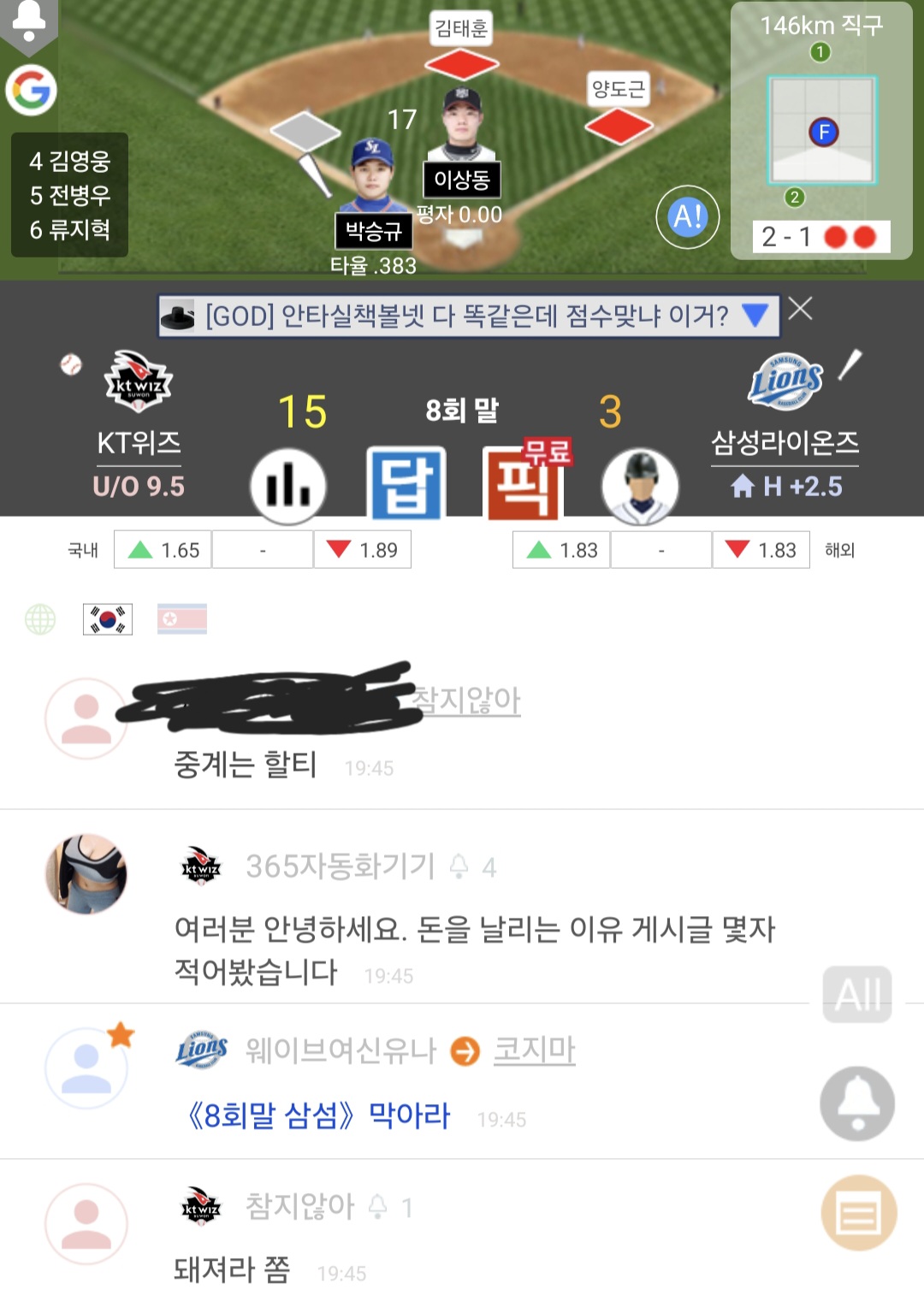Open the A! button on the field
The image size is (924, 1307).
tap(687, 217)
